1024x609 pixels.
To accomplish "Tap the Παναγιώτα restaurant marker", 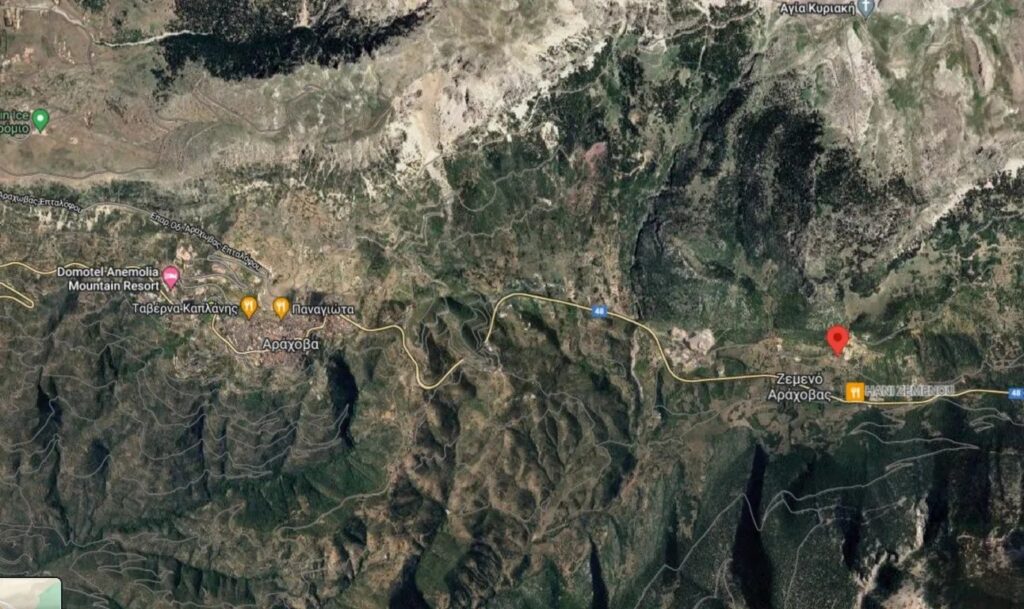I will click(282, 307).
